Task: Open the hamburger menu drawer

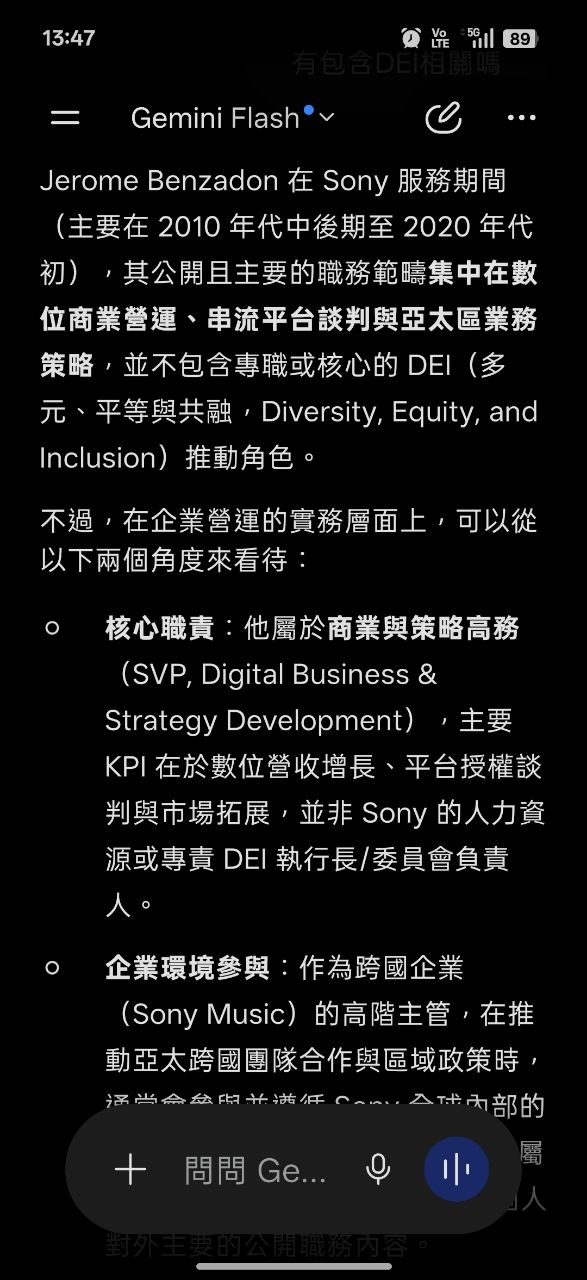Action: (65, 118)
